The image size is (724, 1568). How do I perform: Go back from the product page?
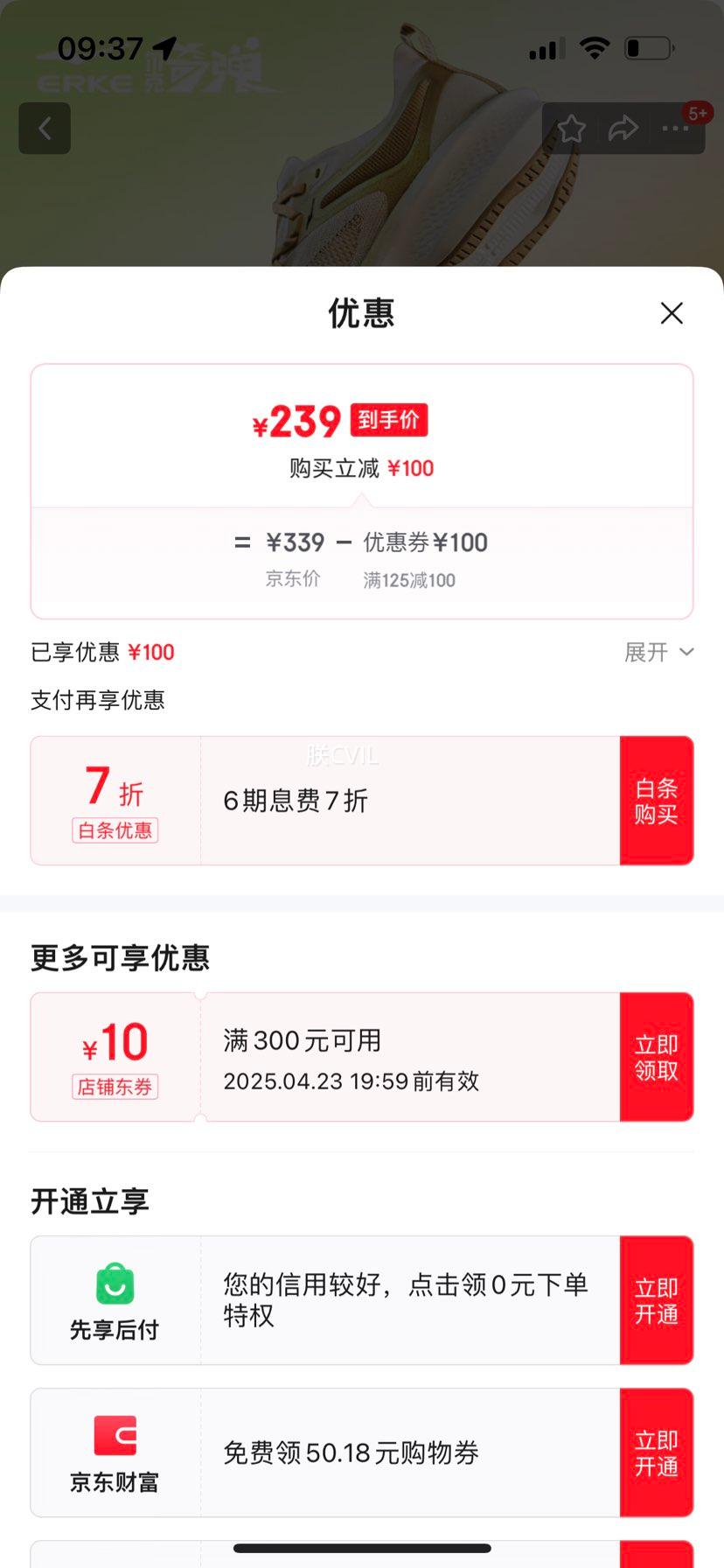tap(45, 129)
